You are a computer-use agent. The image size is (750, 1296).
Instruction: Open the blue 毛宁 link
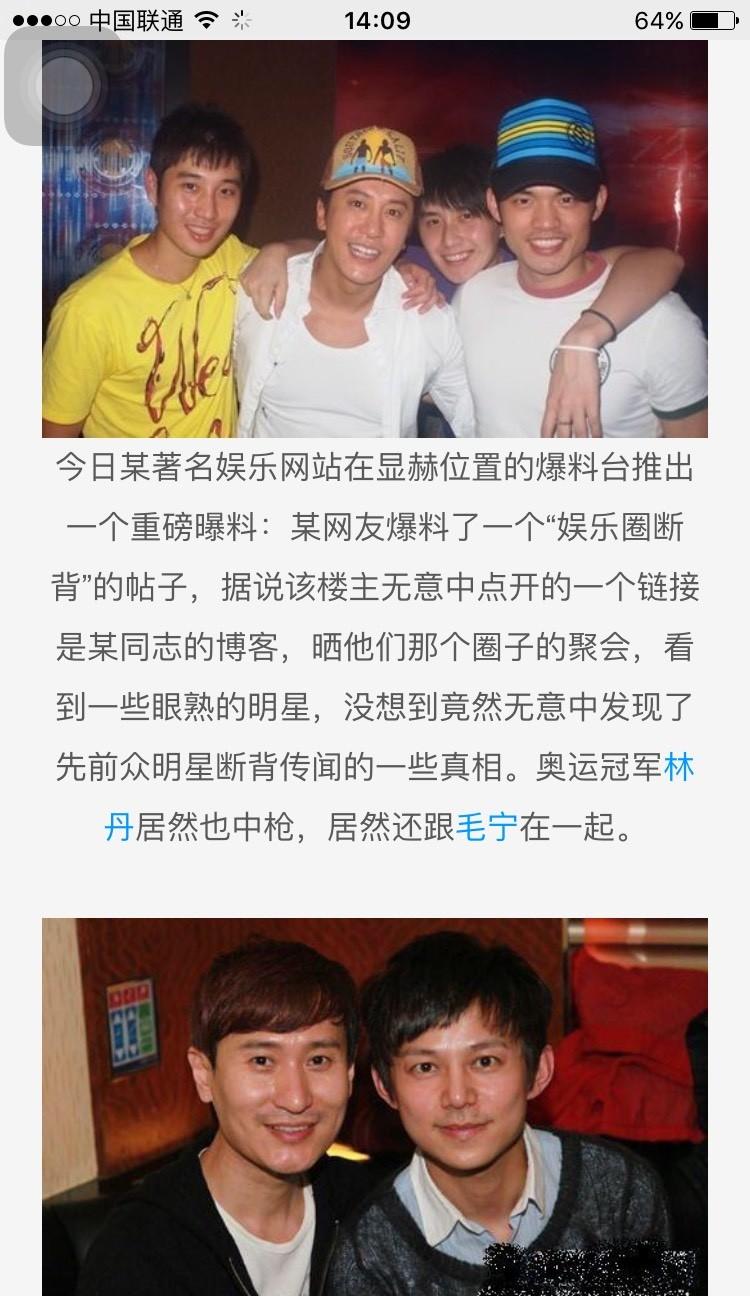[486, 828]
